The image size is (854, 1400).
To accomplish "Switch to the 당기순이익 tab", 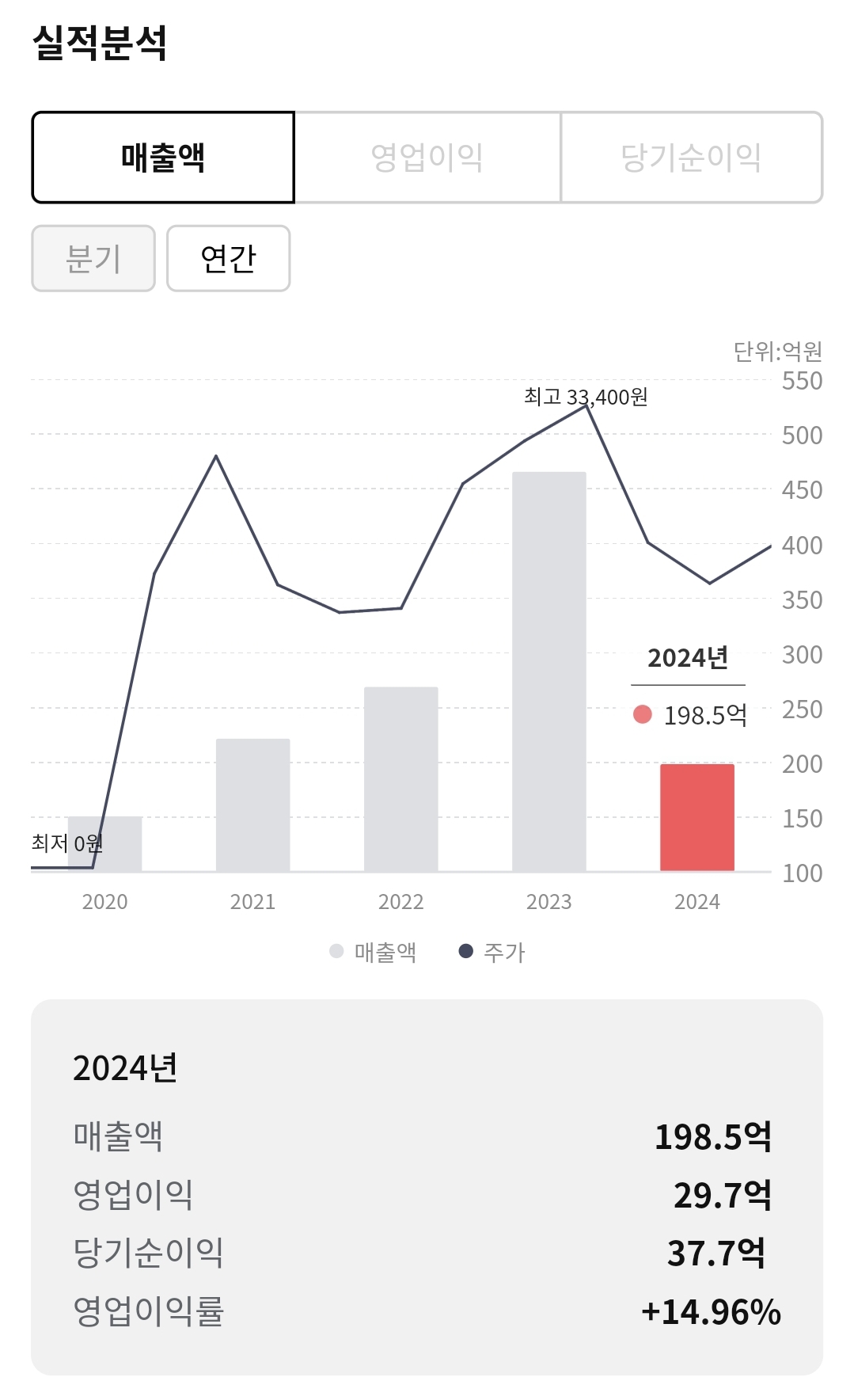I will click(691, 158).
